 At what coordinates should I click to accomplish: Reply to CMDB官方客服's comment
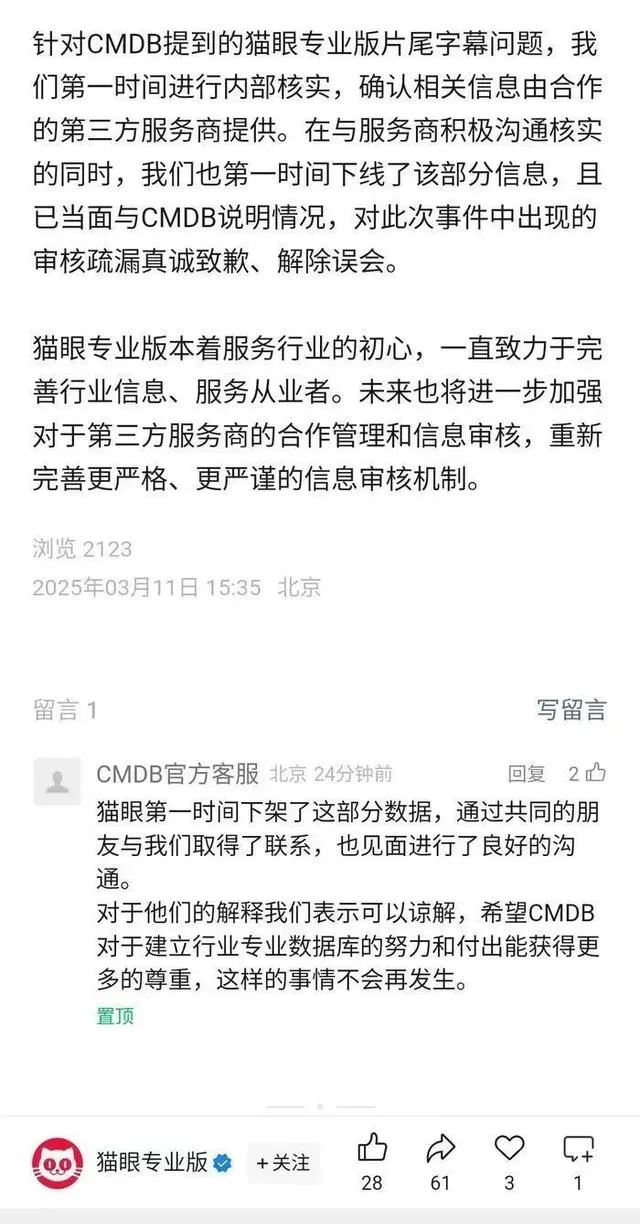click(x=526, y=773)
